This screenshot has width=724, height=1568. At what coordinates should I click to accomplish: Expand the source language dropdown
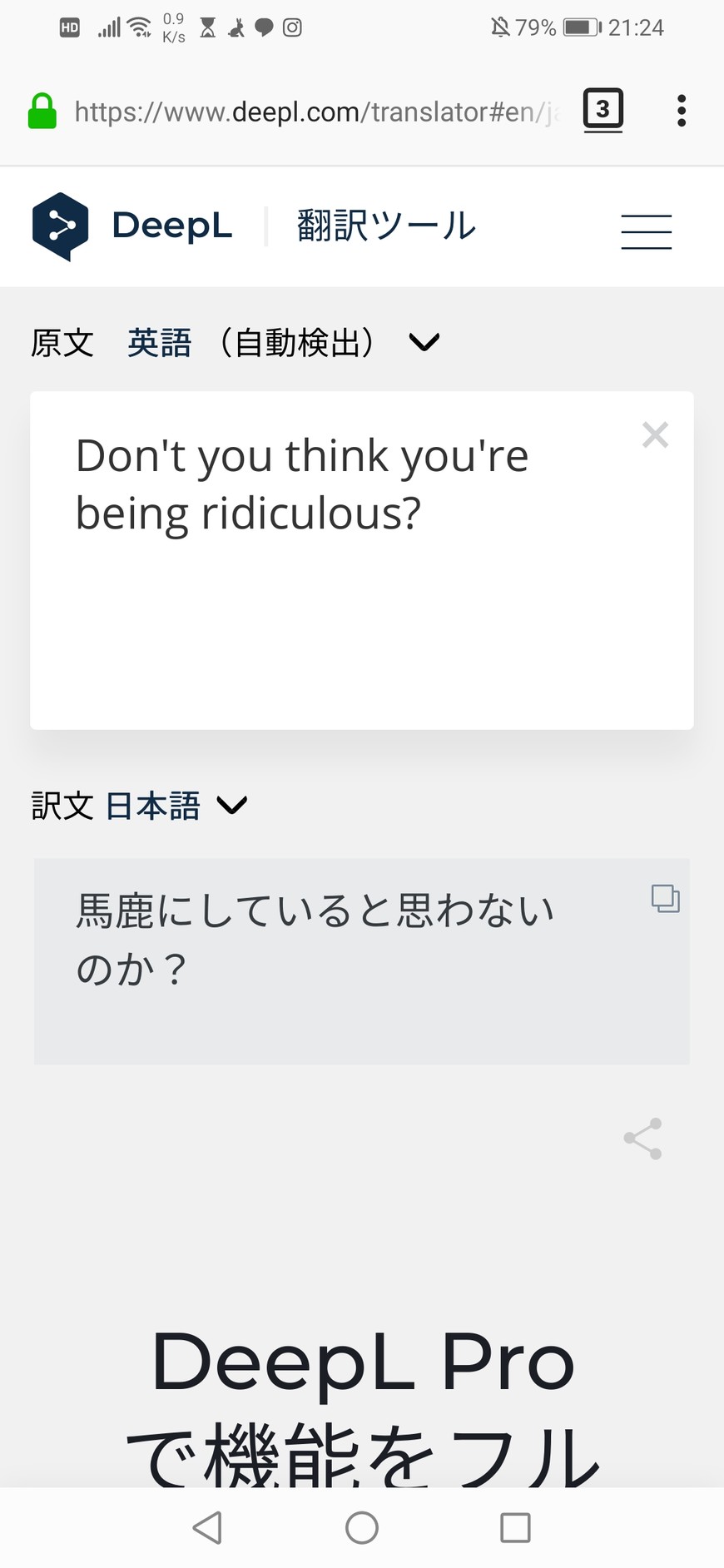click(x=424, y=342)
